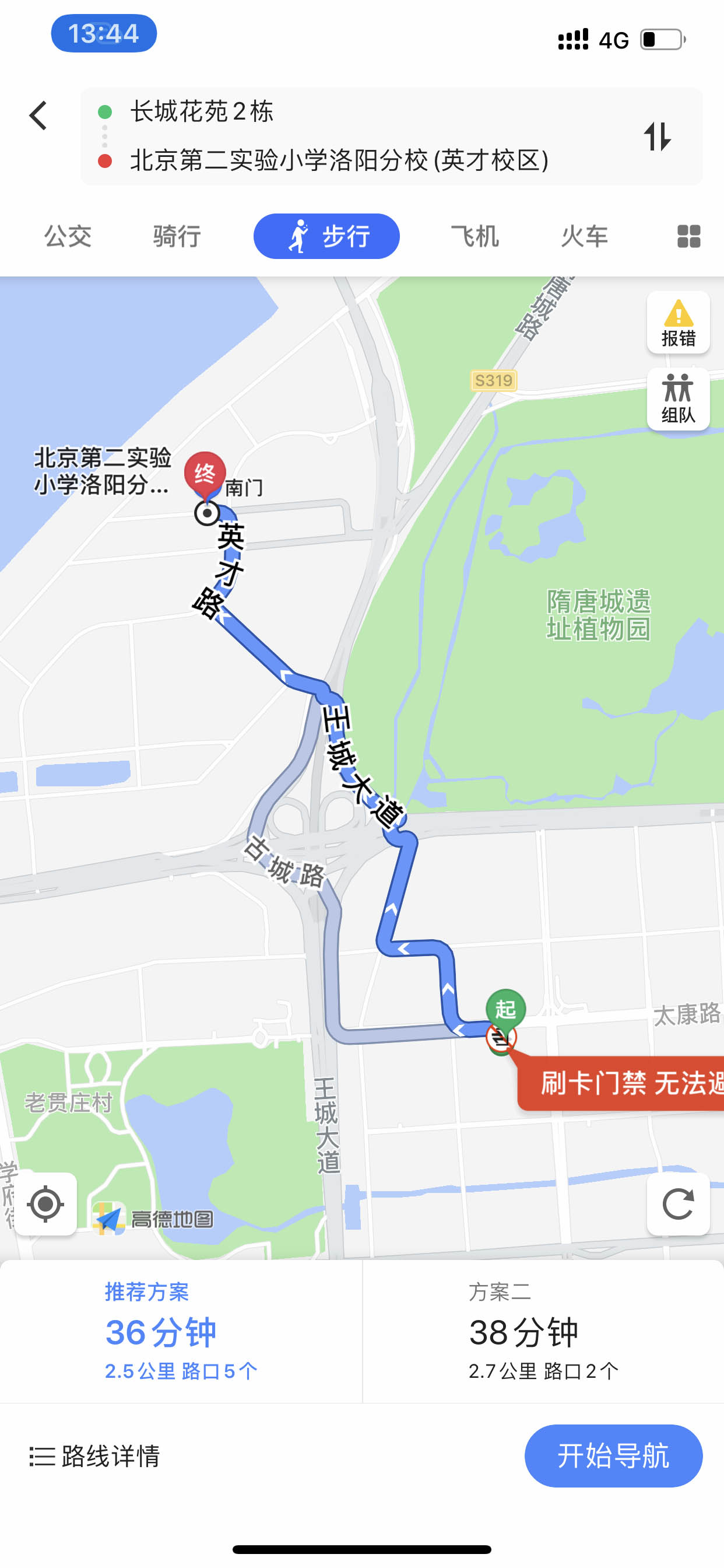The height and width of the screenshot is (1568, 724).
Task: Tap the 刷卡门禁 warning bubble
Action: [627, 1083]
